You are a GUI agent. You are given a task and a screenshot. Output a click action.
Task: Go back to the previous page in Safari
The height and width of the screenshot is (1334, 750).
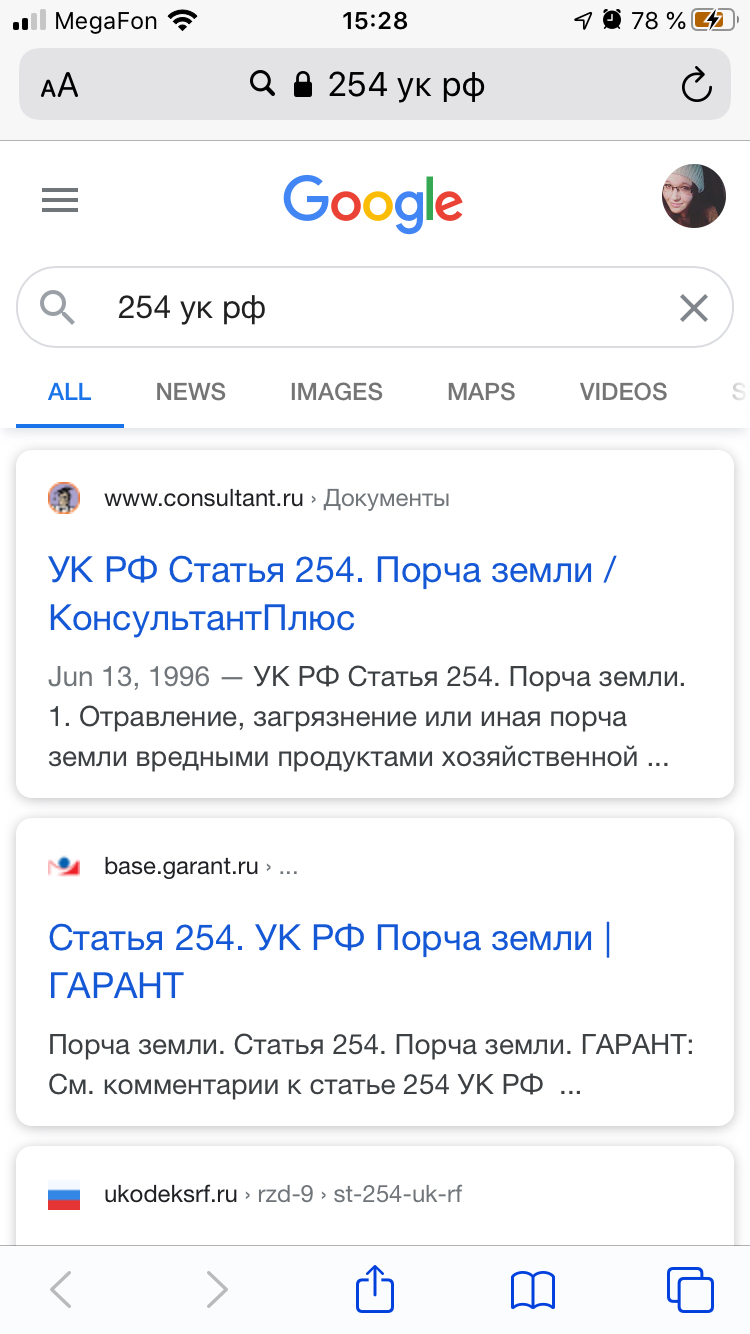(x=61, y=1290)
